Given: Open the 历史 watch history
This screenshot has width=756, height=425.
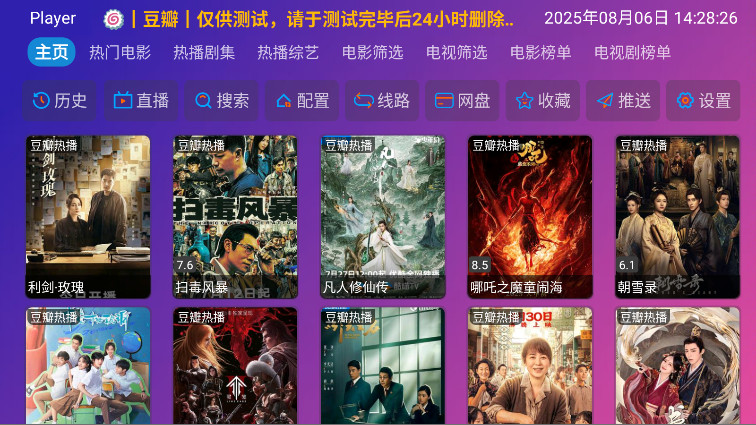Looking at the screenshot, I should pyautogui.click(x=60, y=100).
